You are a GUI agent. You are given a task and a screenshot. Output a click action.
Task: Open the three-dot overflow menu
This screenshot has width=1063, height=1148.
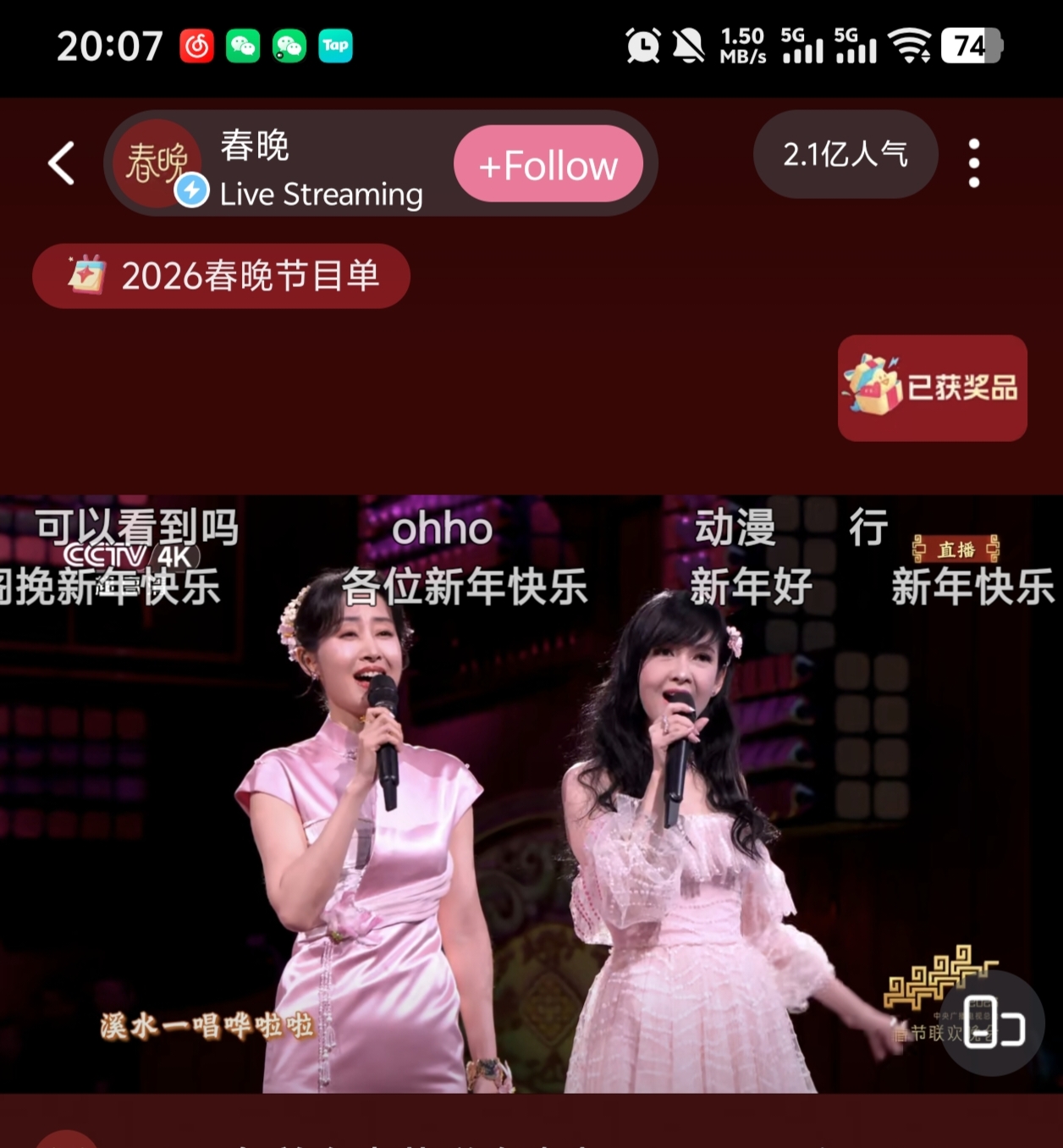point(973,163)
